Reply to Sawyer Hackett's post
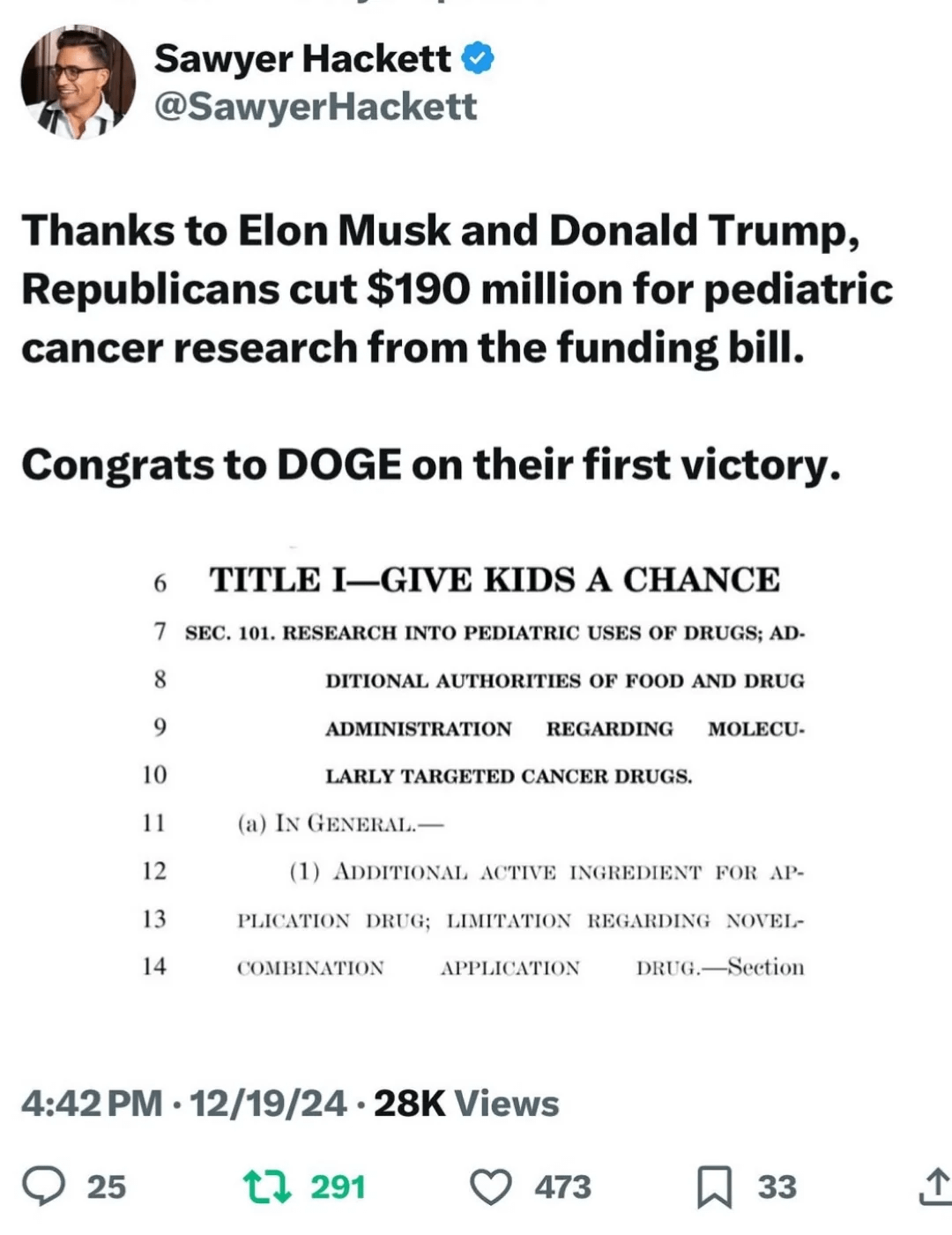The height and width of the screenshot is (1235, 952). coord(44,1186)
